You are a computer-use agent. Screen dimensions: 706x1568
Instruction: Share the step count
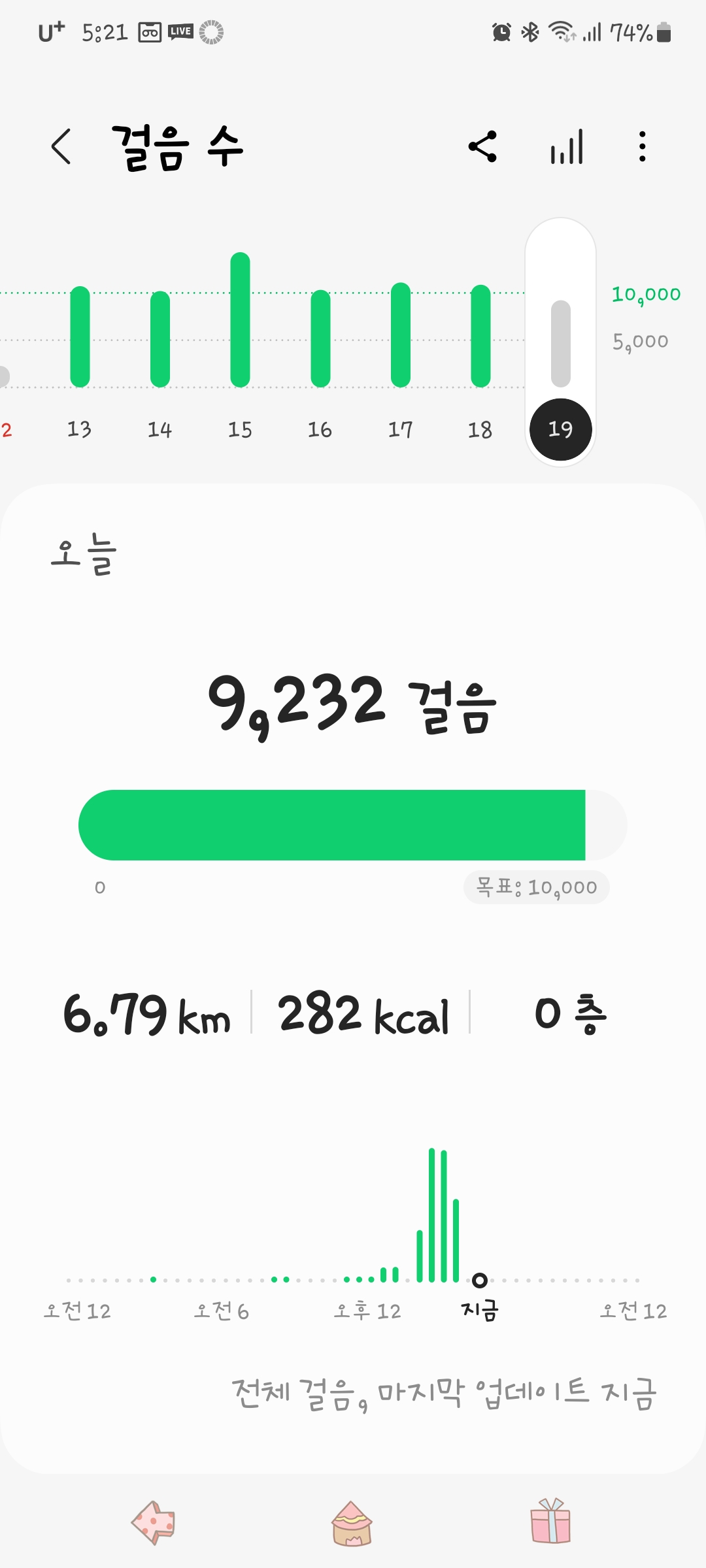[483, 146]
